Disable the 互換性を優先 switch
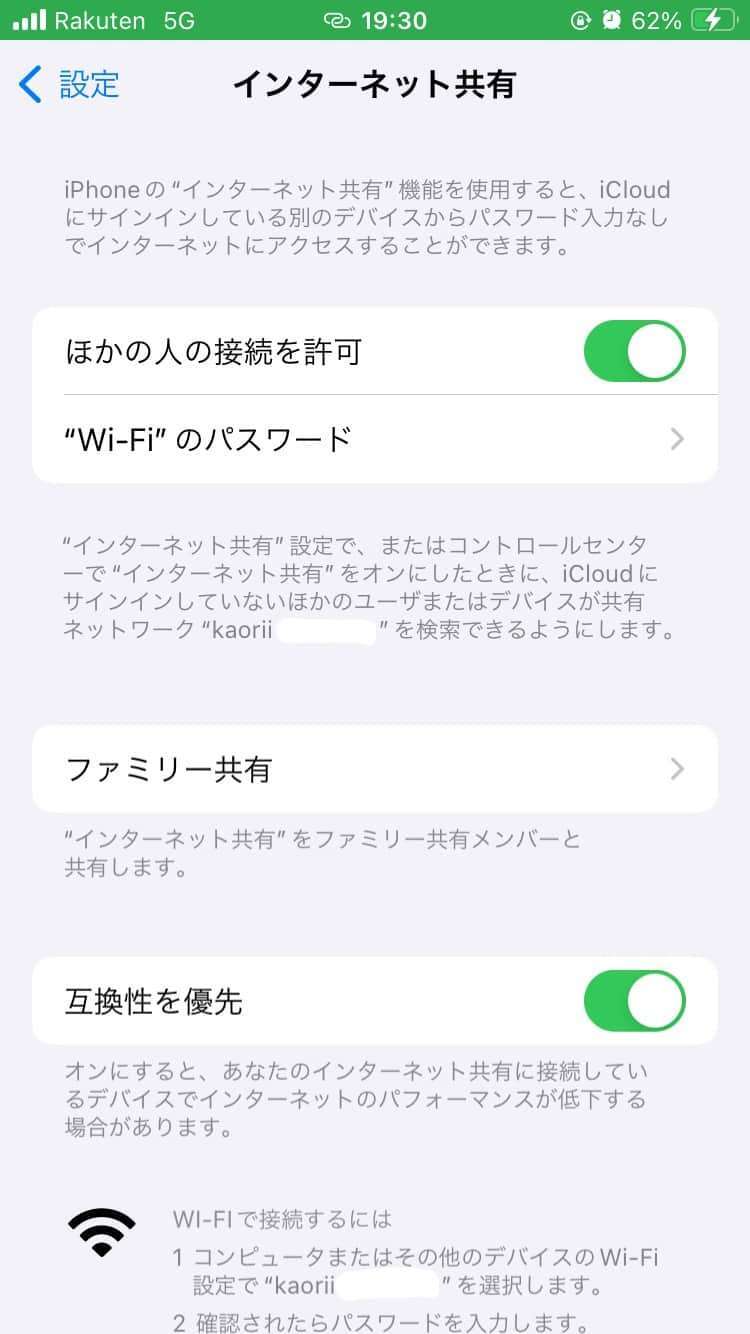Image resolution: width=750 pixels, height=1334 pixels. point(634,1001)
